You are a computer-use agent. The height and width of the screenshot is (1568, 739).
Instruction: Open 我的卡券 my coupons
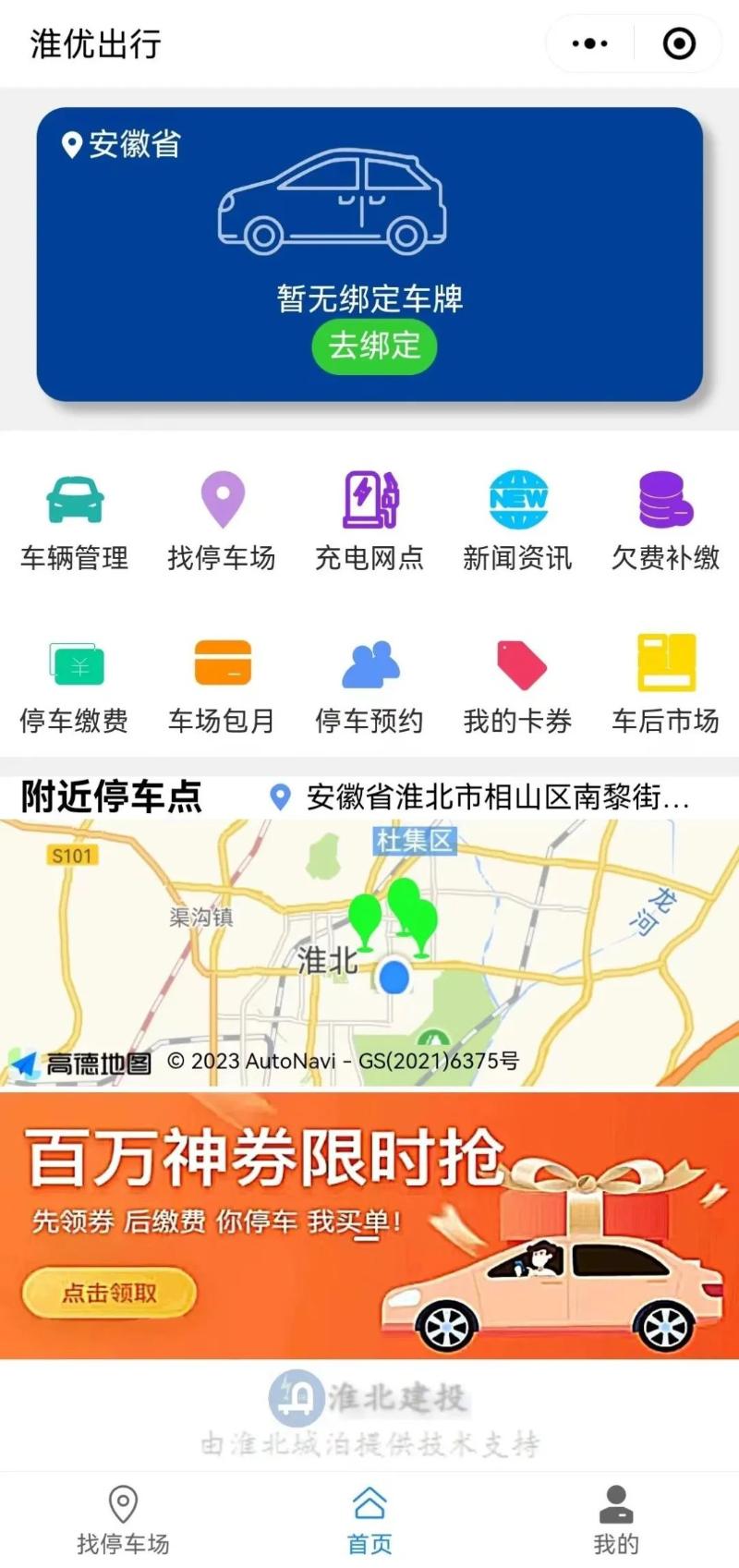click(x=517, y=685)
